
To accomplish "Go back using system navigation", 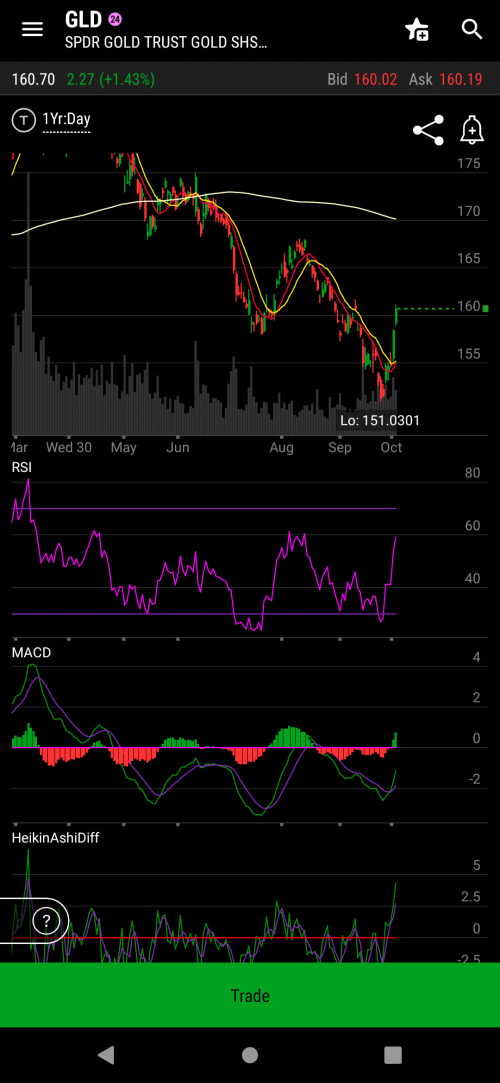I will pyautogui.click(x=106, y=1054).
